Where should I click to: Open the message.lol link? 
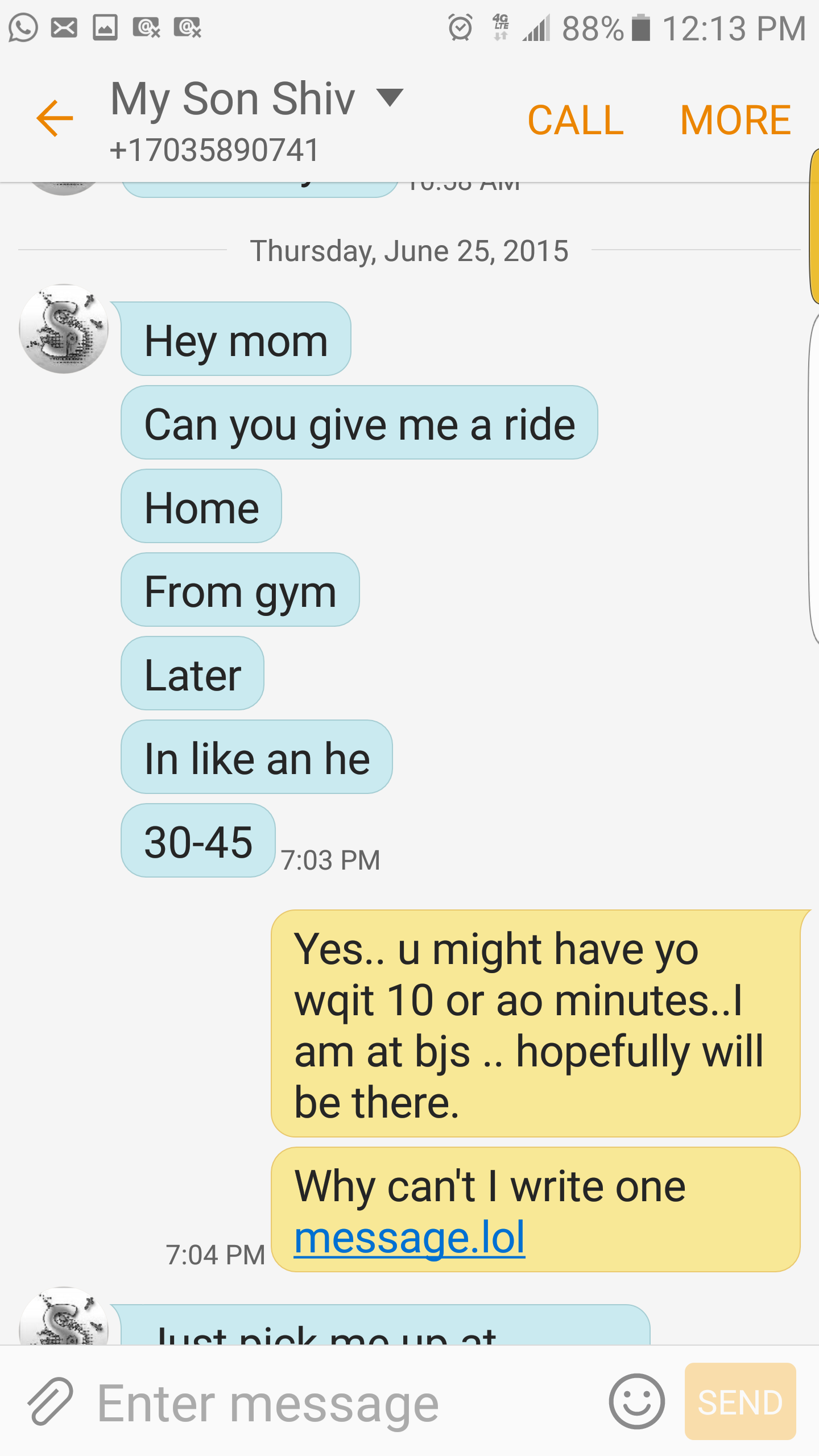point(409,1238)
